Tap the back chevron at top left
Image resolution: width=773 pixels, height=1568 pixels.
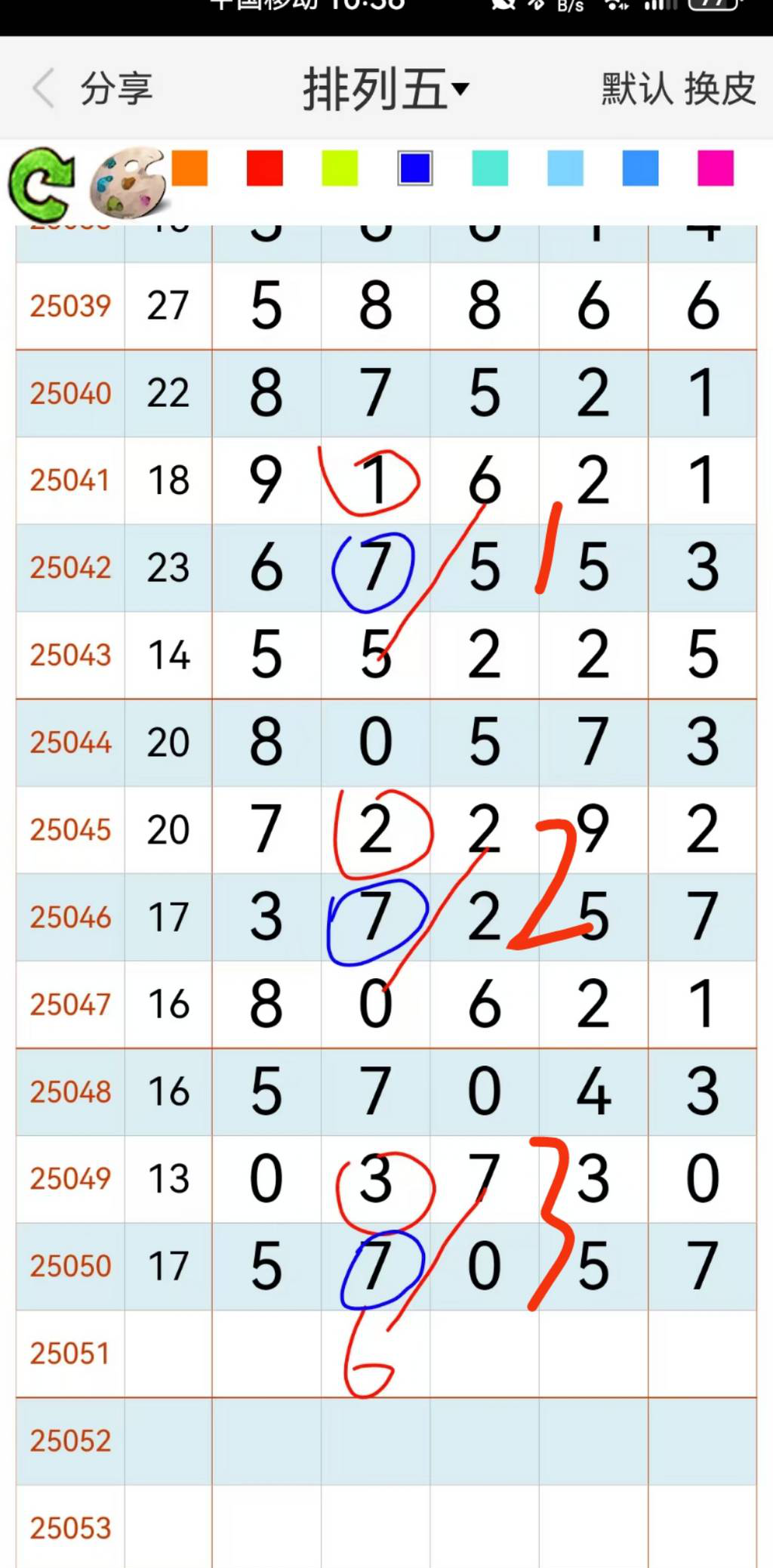pos(43,89)
